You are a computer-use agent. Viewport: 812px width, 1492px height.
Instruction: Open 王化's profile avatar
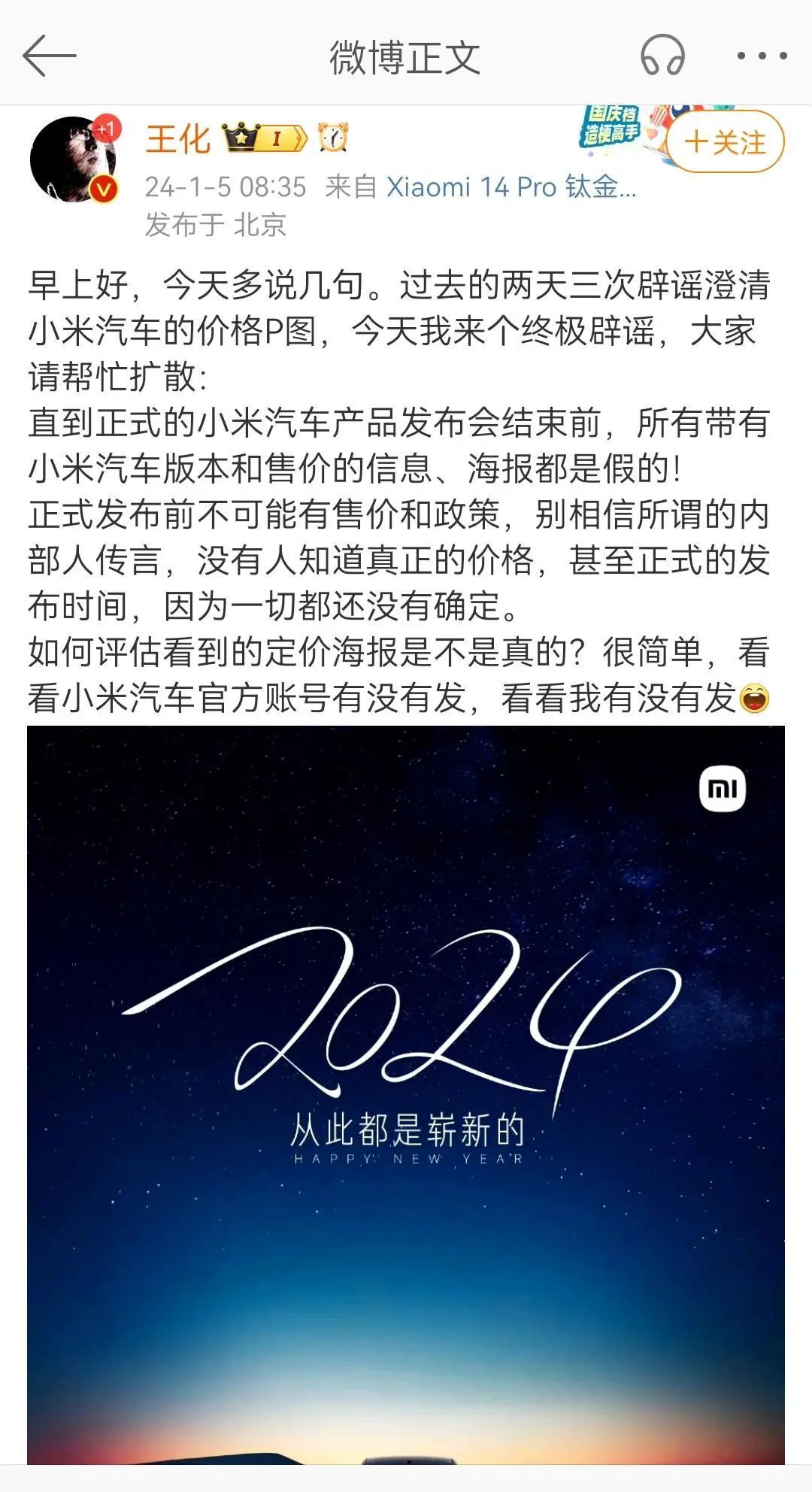coord(74,159)
